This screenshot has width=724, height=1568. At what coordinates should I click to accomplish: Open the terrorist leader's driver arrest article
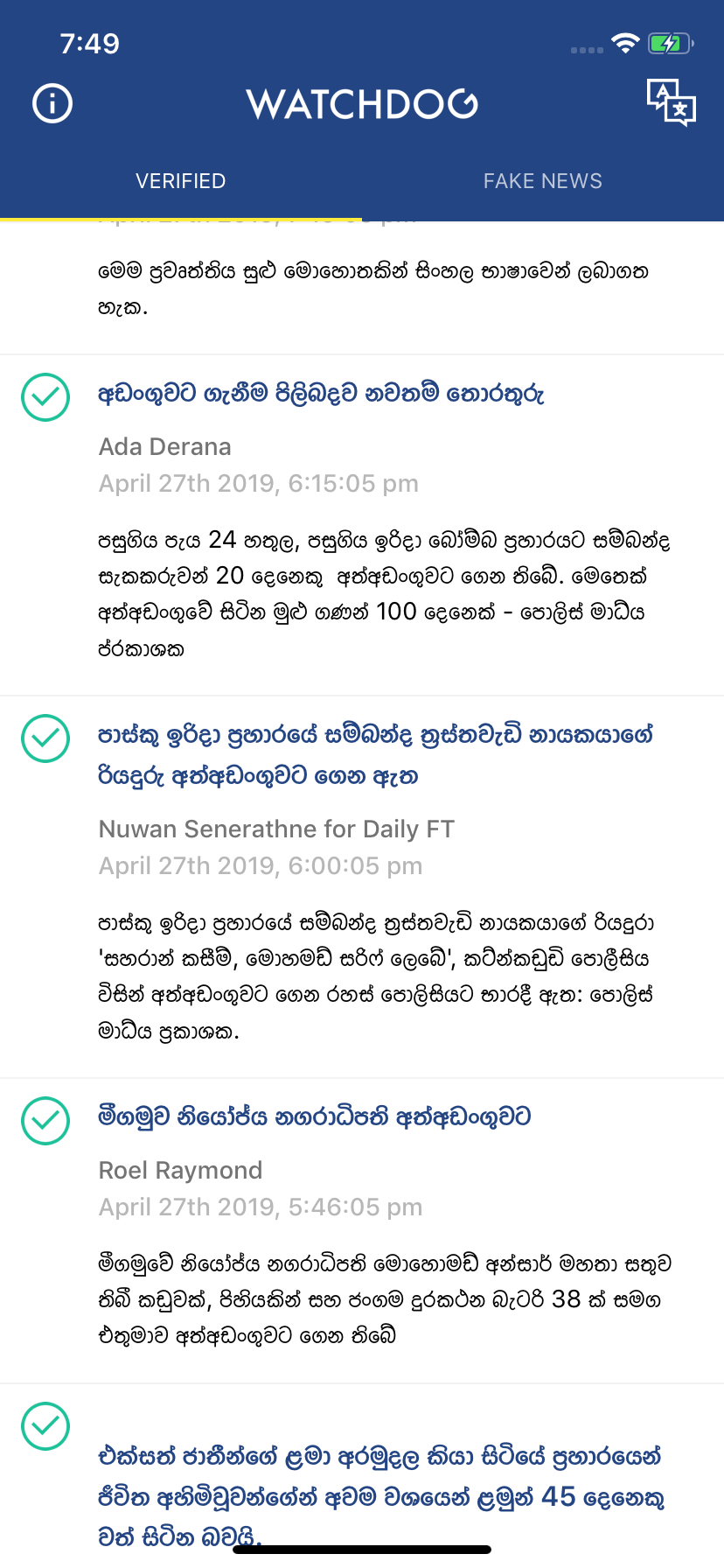point(376,754)
